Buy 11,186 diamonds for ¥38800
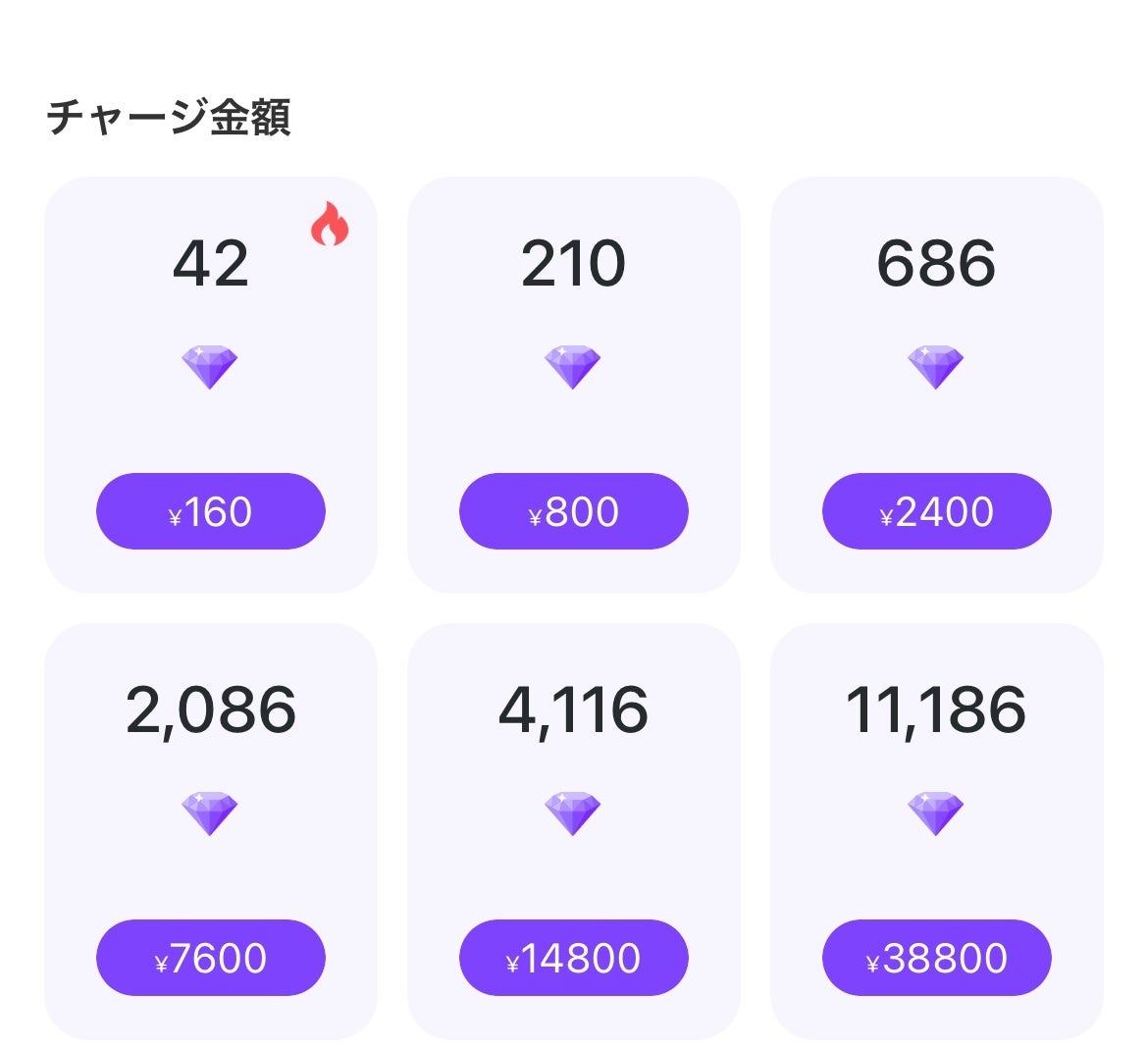This screenshot has height=1049, width=1148. [936, 958]
